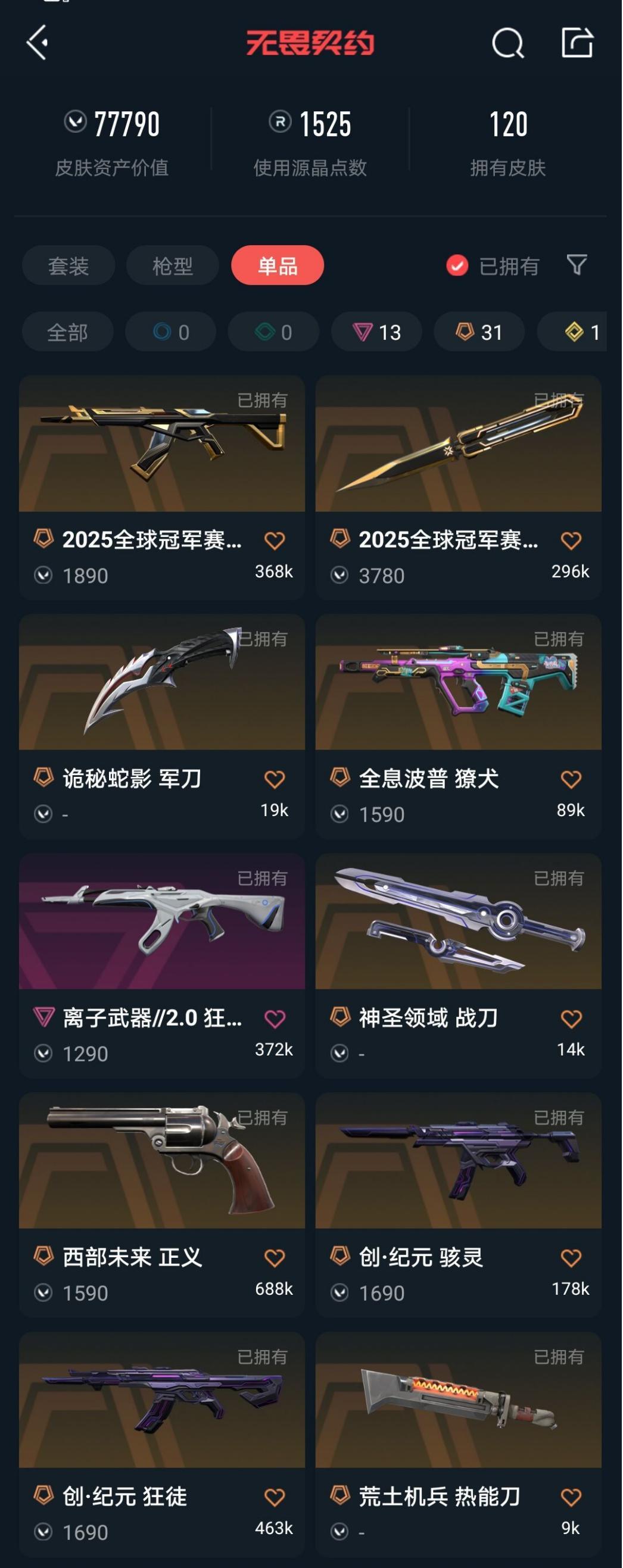This screenshot has height=1568, width=623.
Task: Select the 单品 tab
Action: [278, 266]
